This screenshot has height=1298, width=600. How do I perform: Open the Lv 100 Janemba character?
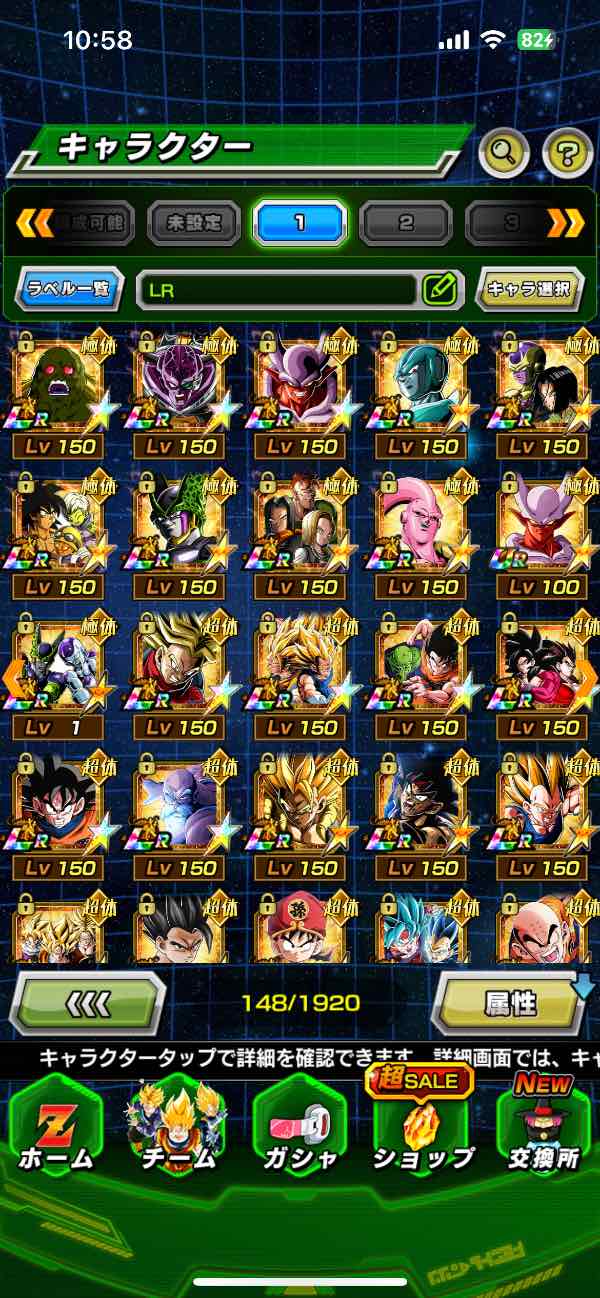[544, 535]
